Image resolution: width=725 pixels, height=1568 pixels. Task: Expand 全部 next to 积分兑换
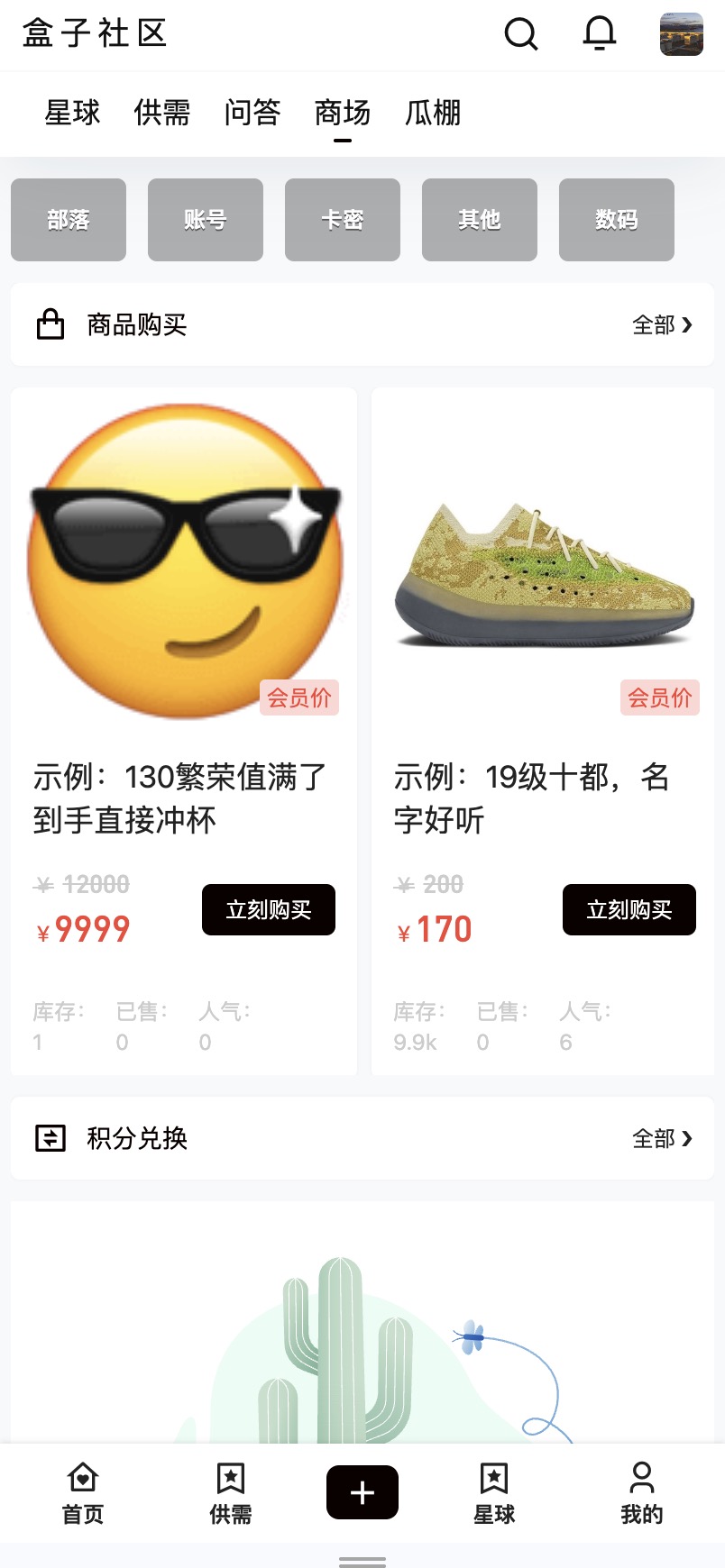pyautogui.click(x=663, y=1139)
